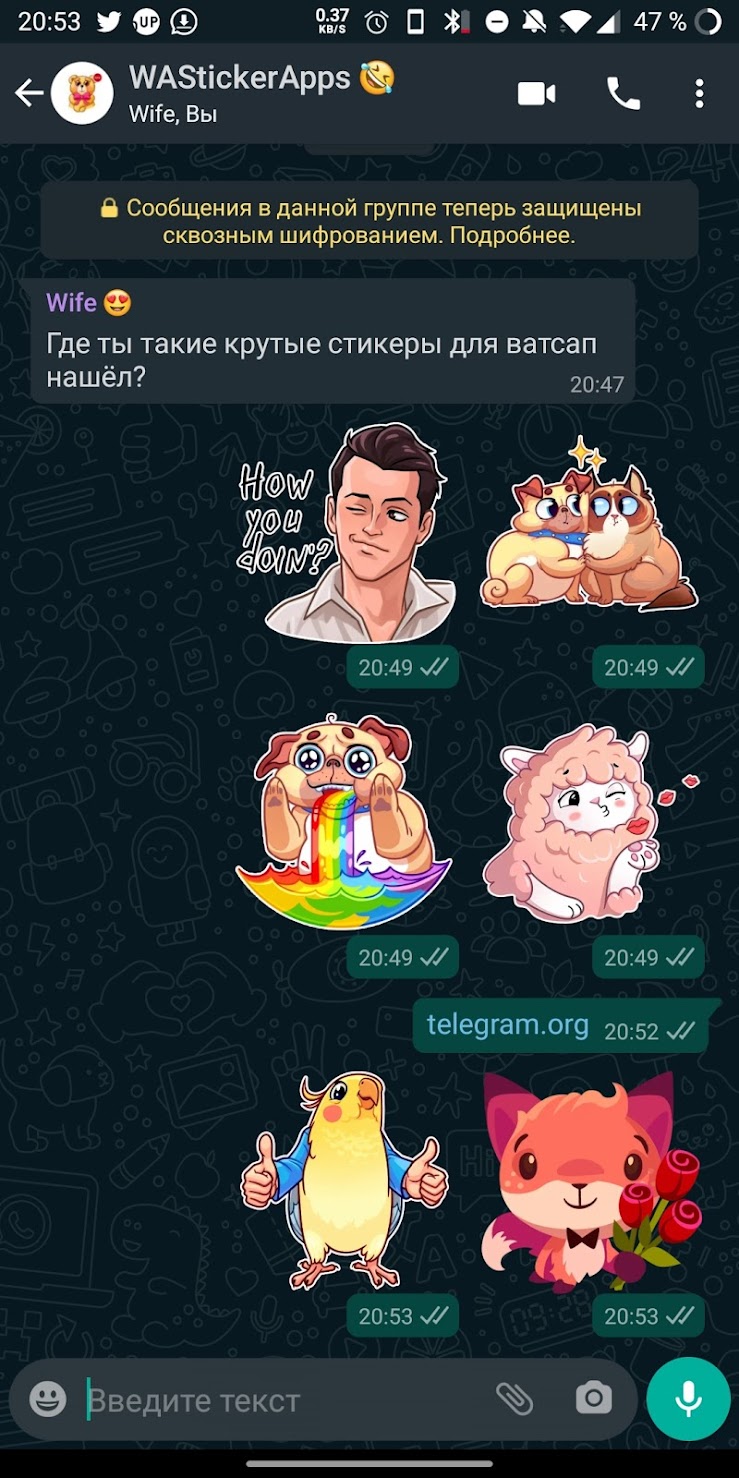Open the emoji picker

tap(48, 1399)
